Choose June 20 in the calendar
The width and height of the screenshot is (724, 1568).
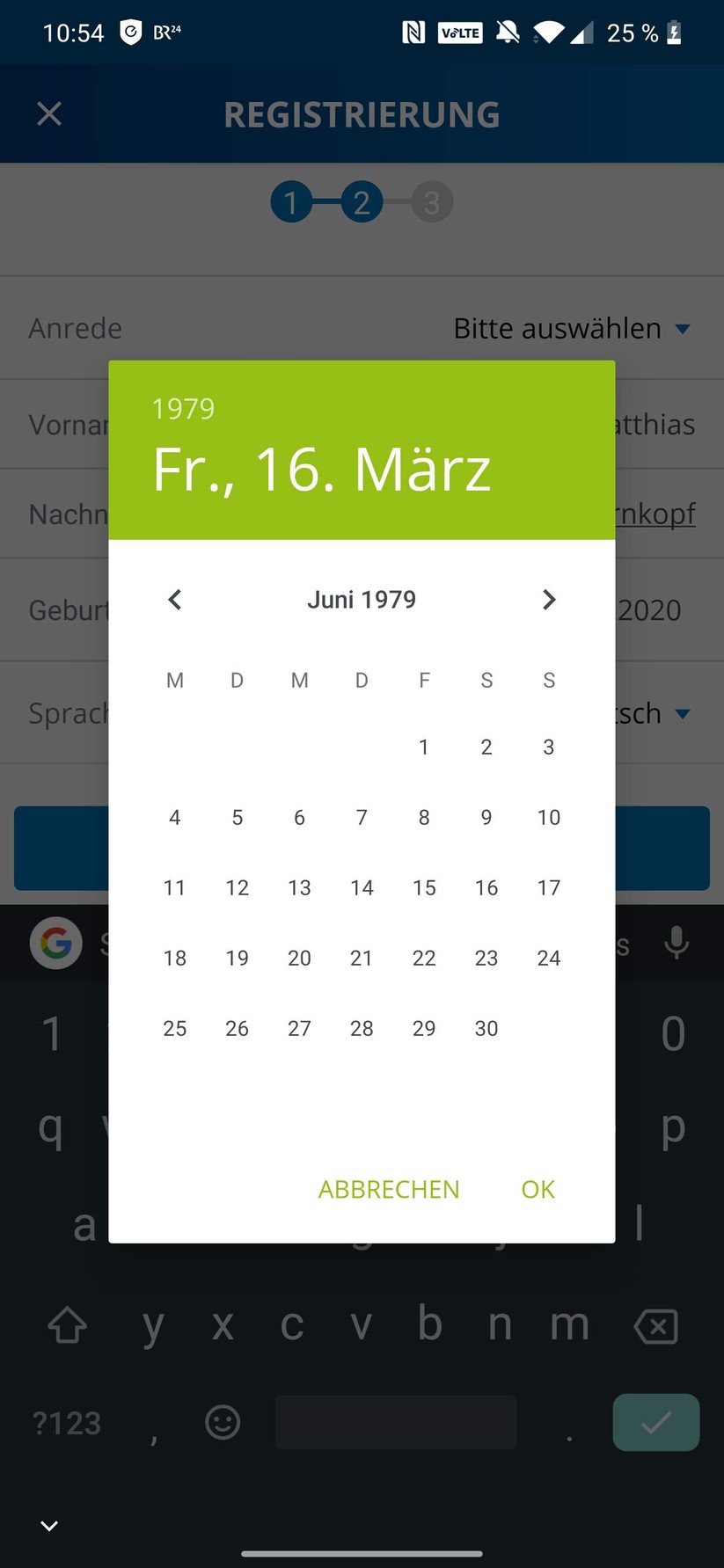coord(299,958)
